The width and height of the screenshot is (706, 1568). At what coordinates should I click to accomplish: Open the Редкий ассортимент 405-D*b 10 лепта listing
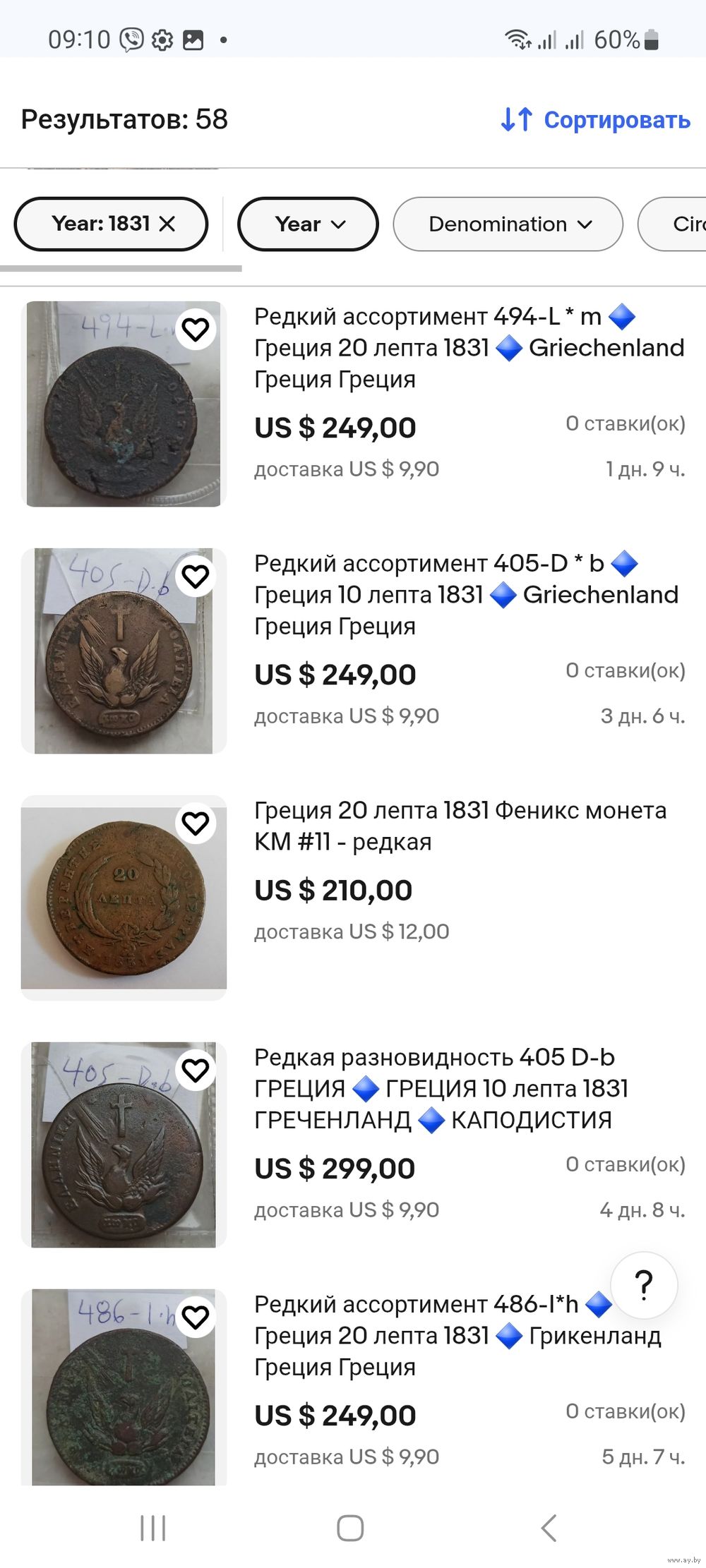click(x=466, y=595)
